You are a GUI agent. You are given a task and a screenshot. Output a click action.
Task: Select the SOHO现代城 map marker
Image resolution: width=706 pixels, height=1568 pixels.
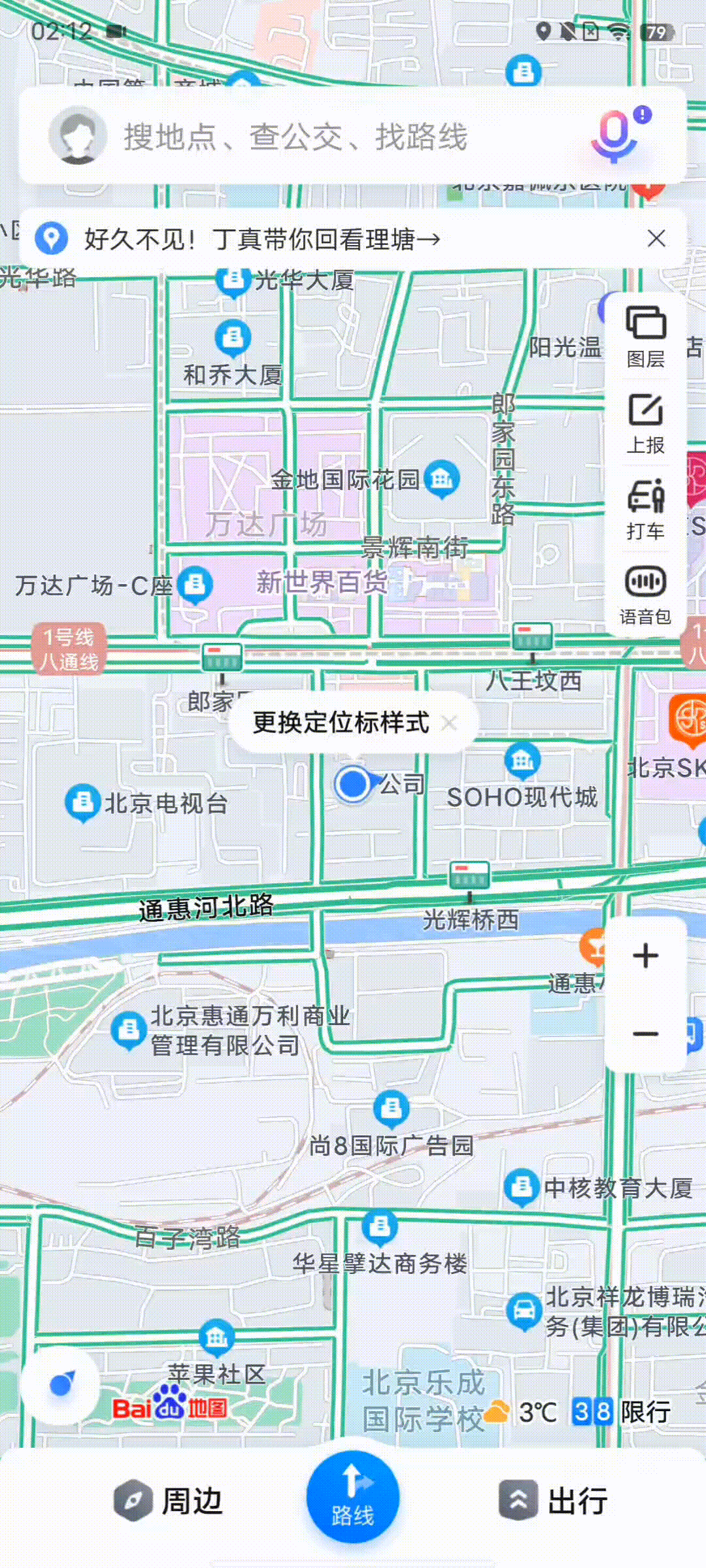pos(522,761)
